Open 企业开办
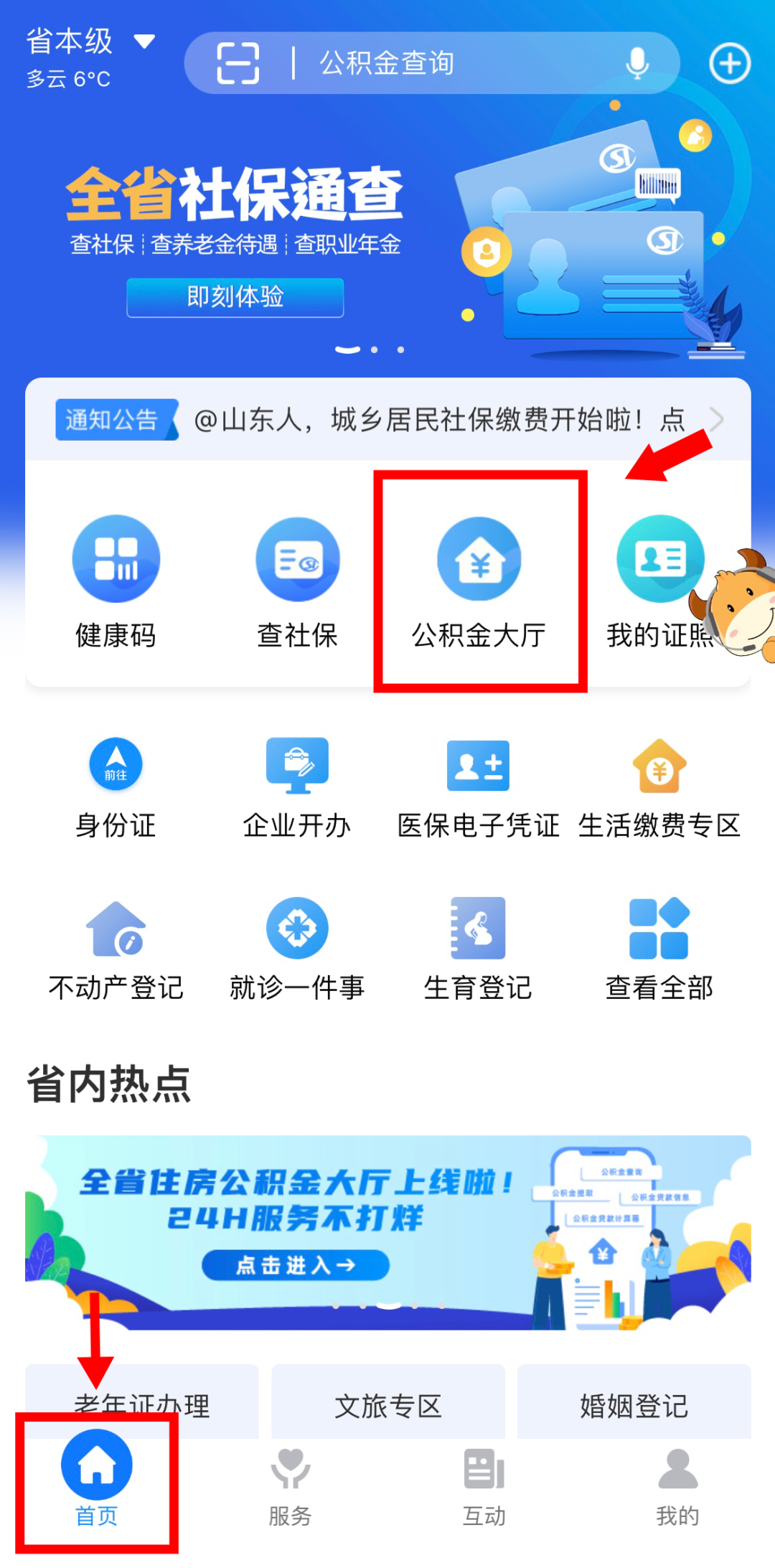775x1568 pixels. point(297,787)
